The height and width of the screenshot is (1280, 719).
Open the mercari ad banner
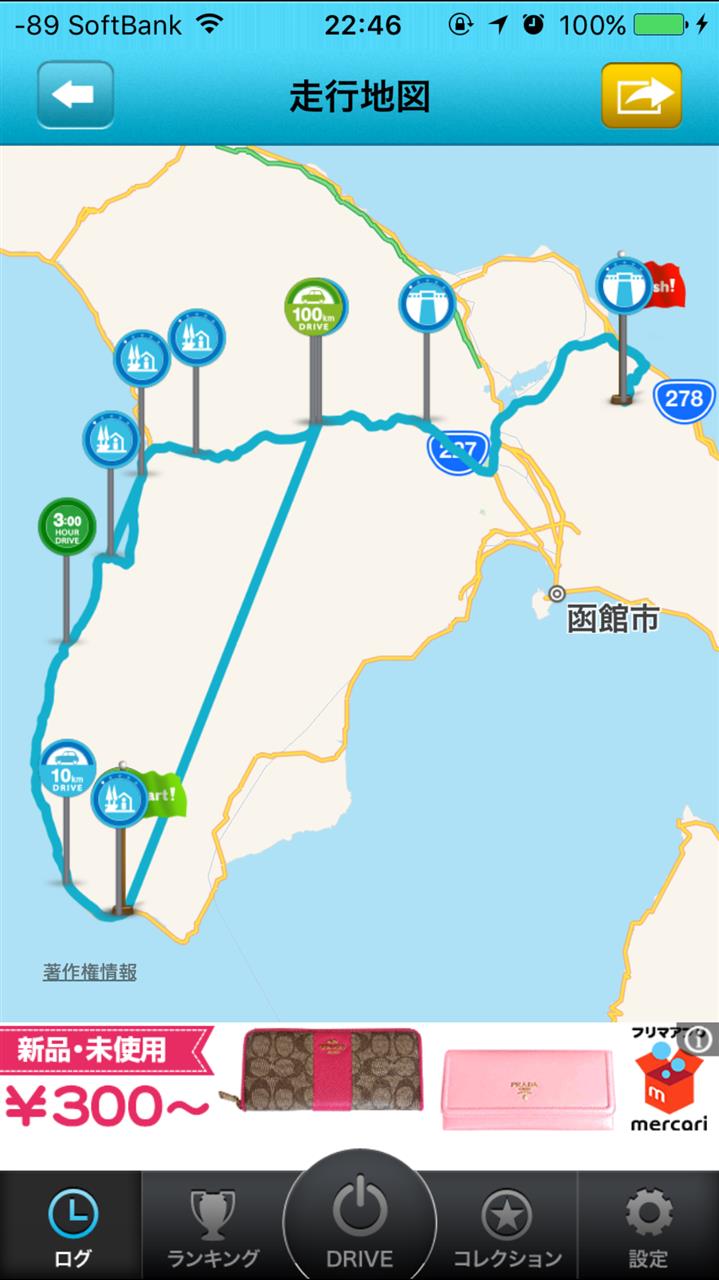(359, 1093)
